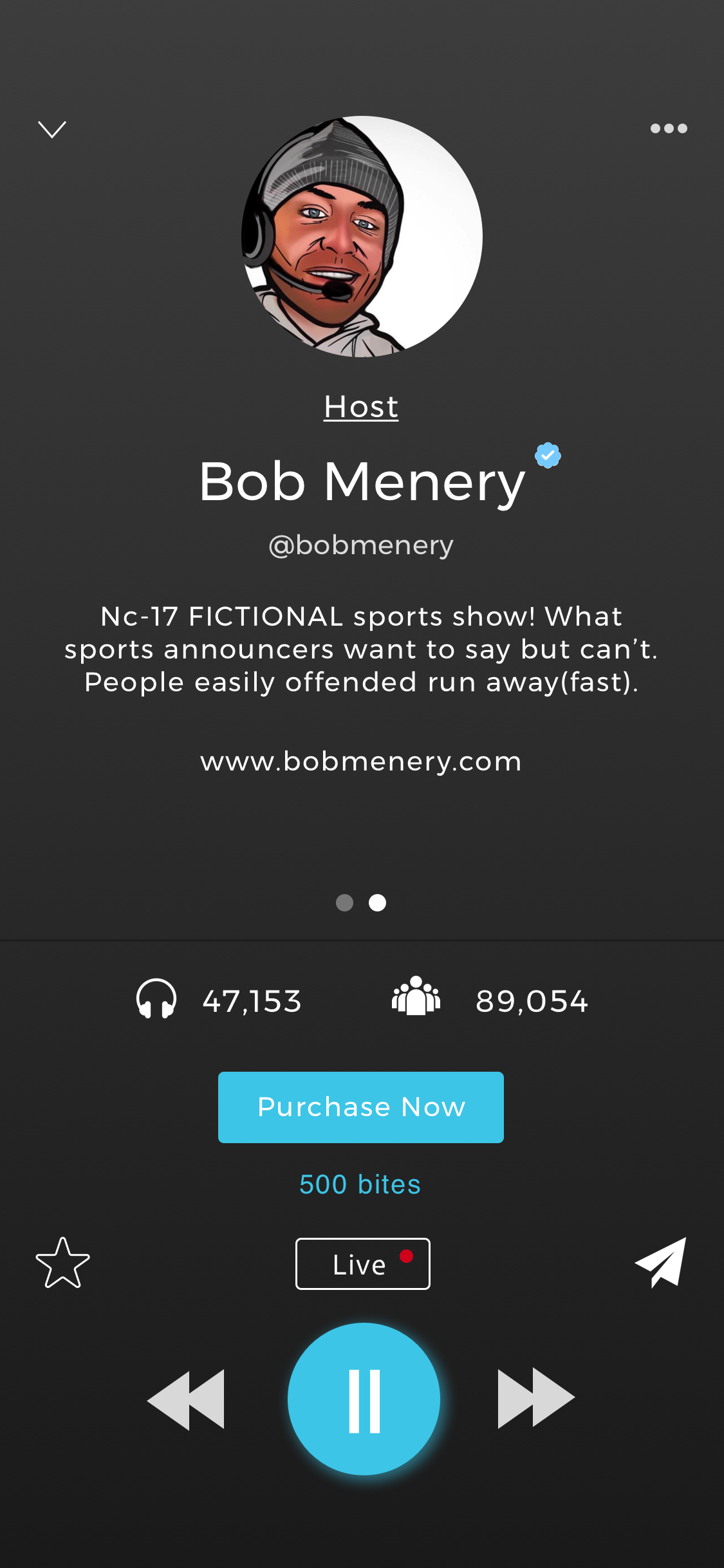This screenshot has height=1568, width=724.
Task: Pause playback
Action: [364, 1399]
